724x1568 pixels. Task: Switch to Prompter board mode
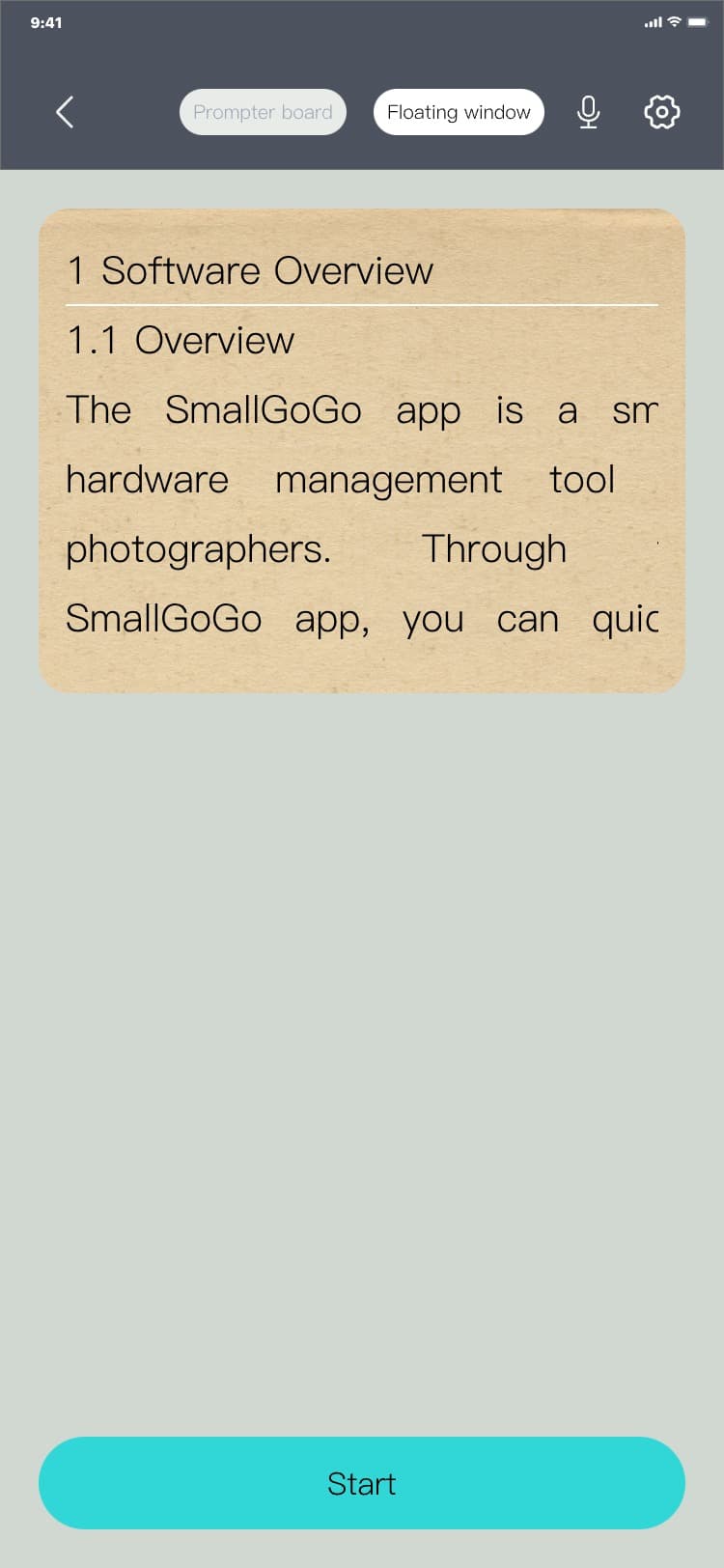tap(263, 112)
